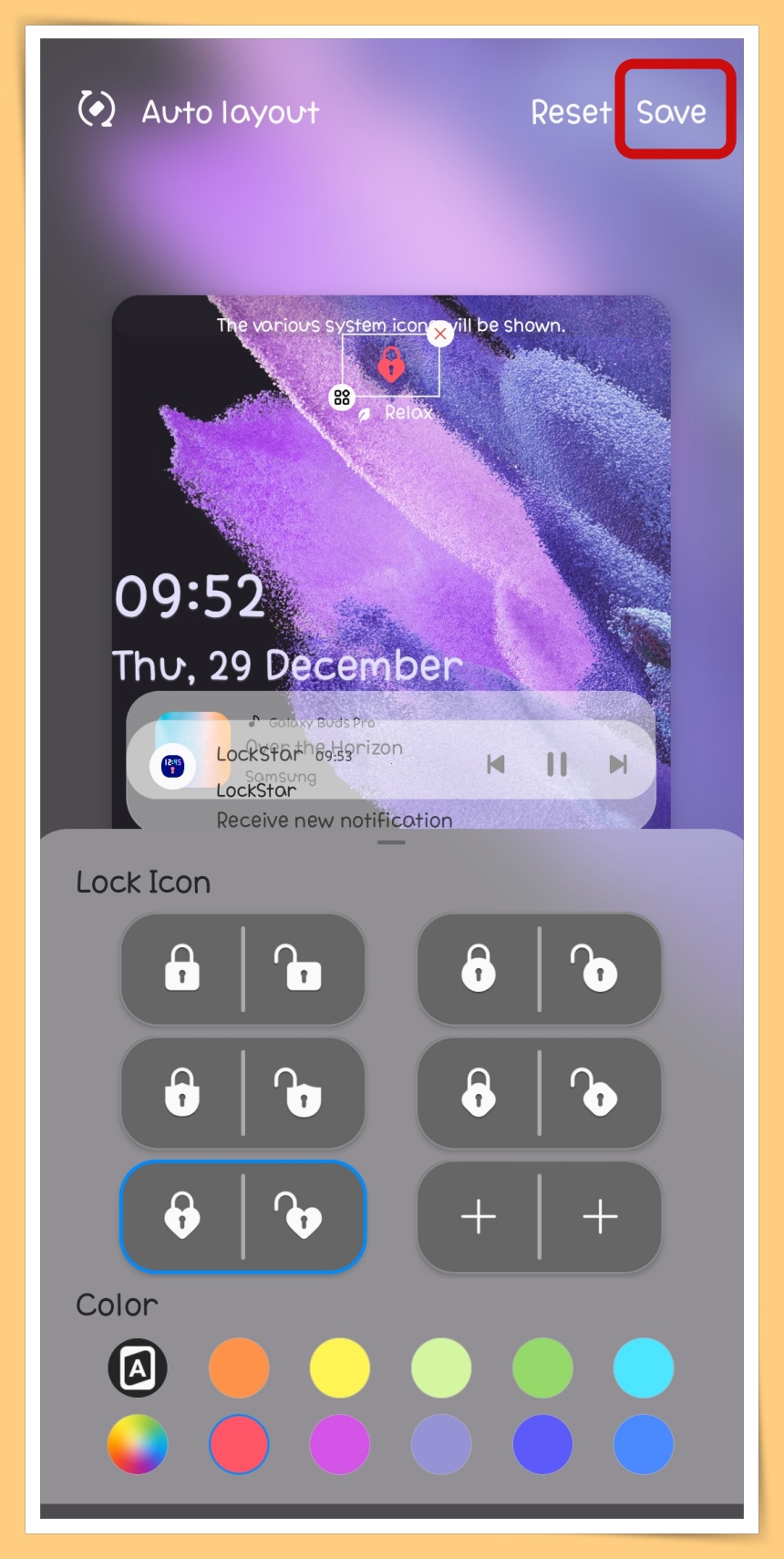Select the dark green color swatch
The width and height of the screenshot is (784, 1559).
(542, 1368)
